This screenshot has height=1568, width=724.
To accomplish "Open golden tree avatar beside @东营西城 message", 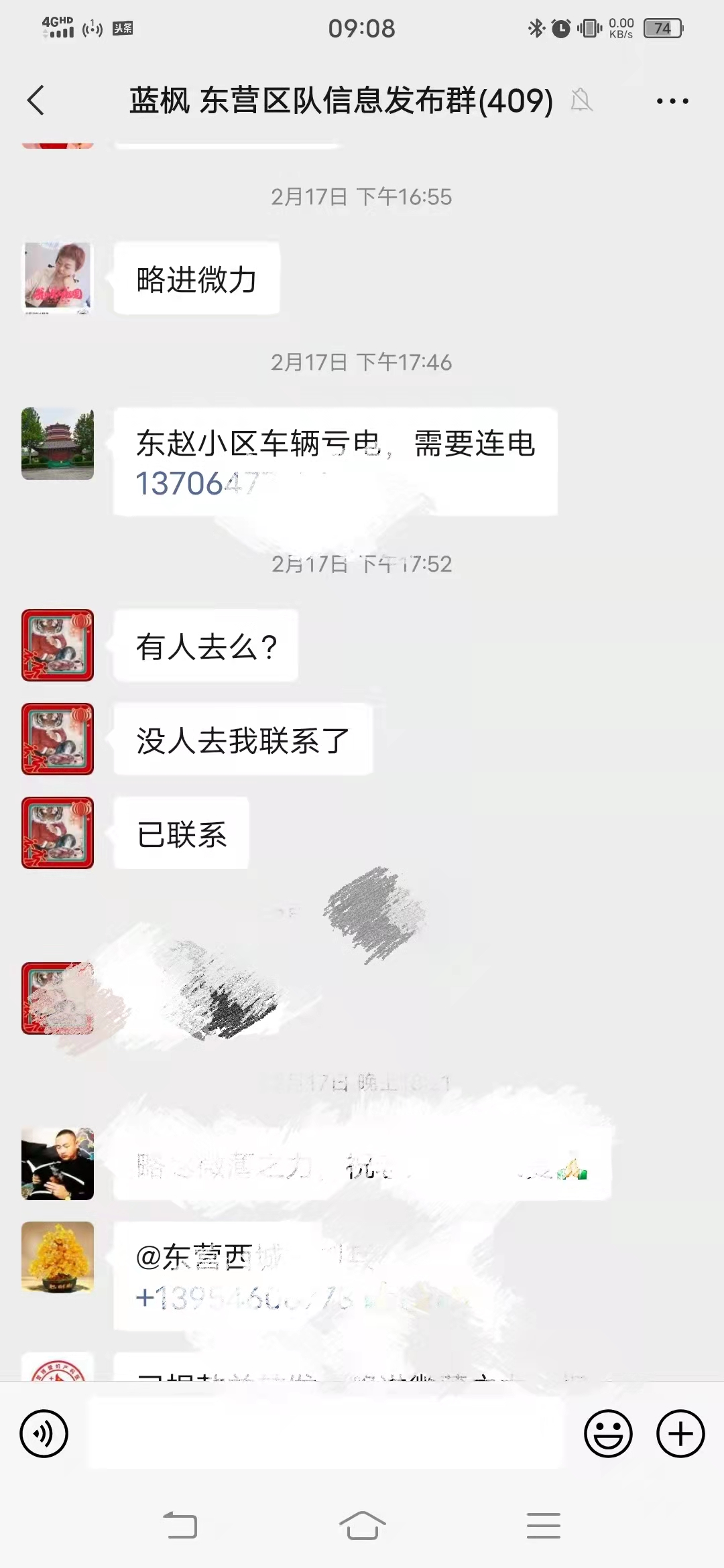I will point(58,1257).
